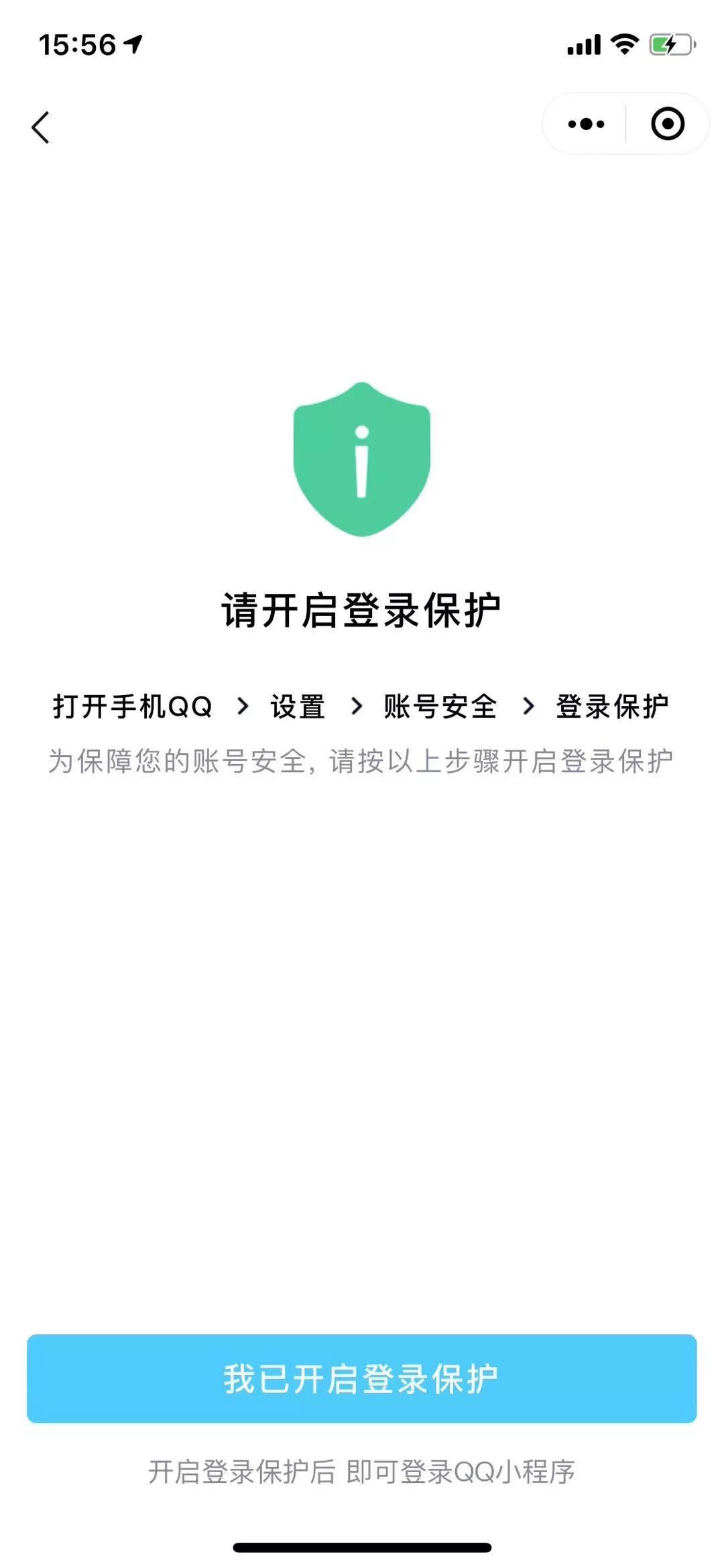The width and height of the screenshot is (724, 1568).
Task: Click the Wi-Fi status icon
Action: click(x=624, y=44)
